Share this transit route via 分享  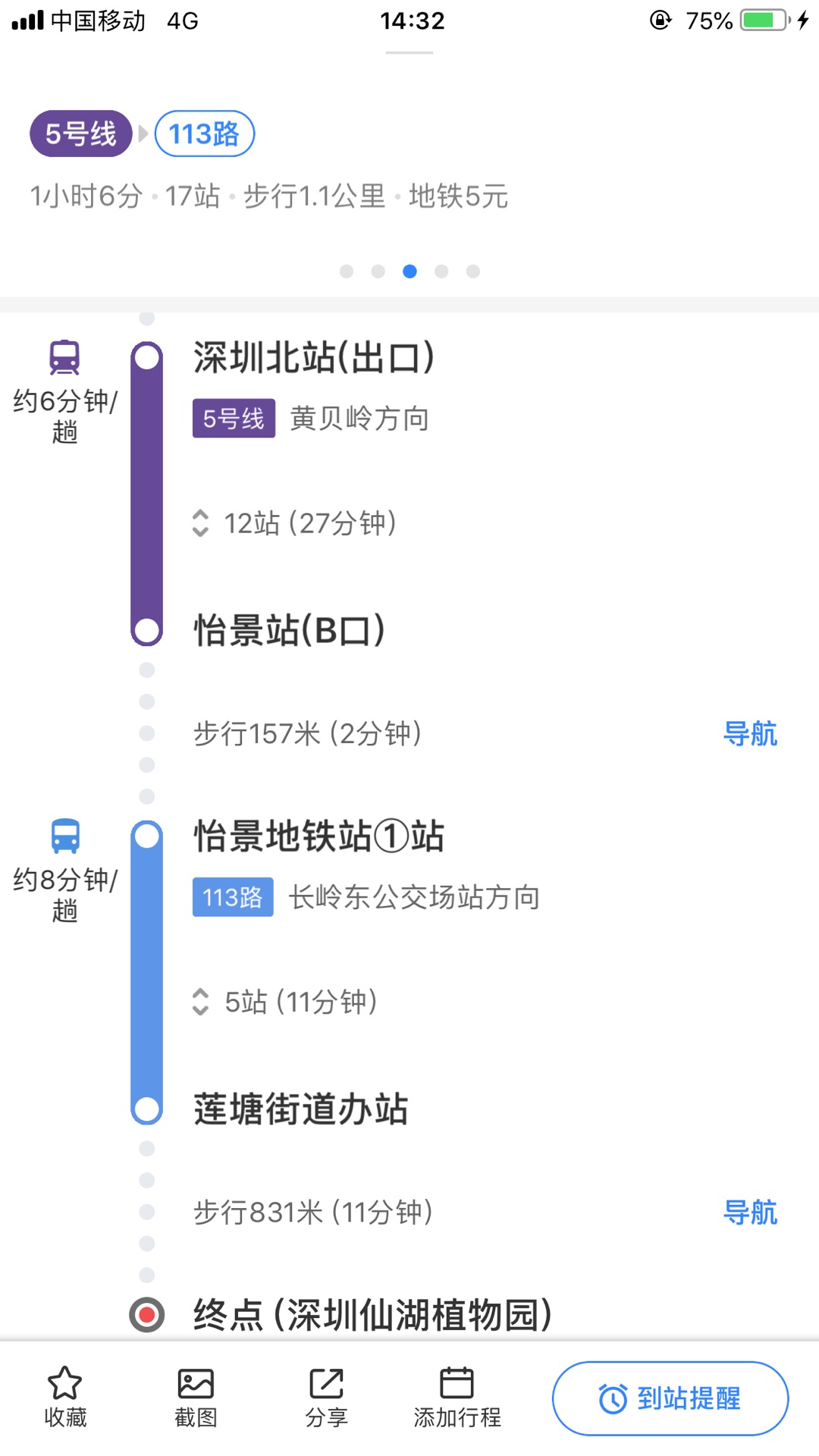point(326,1397)
